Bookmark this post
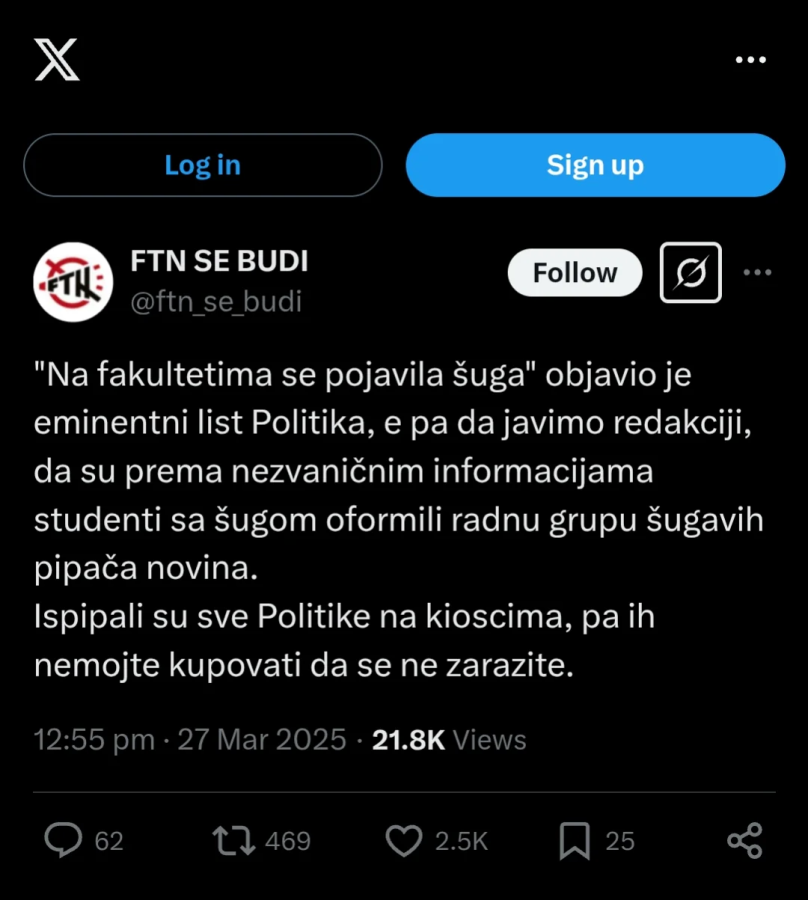This screenshot has width=808, height=900. pyautogui.click(x=574, y=841)
